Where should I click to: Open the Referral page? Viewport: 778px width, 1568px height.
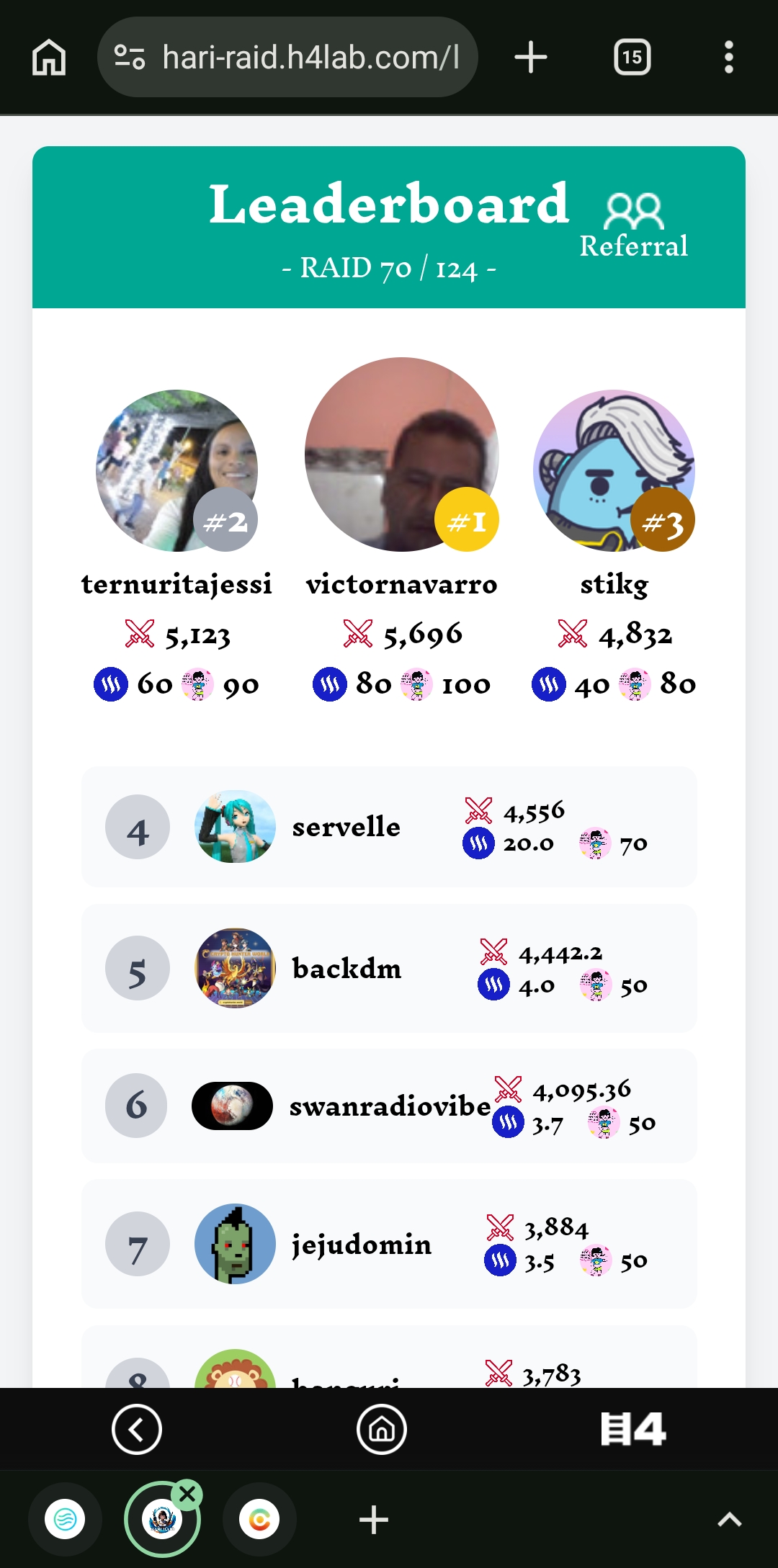point(634,225)
